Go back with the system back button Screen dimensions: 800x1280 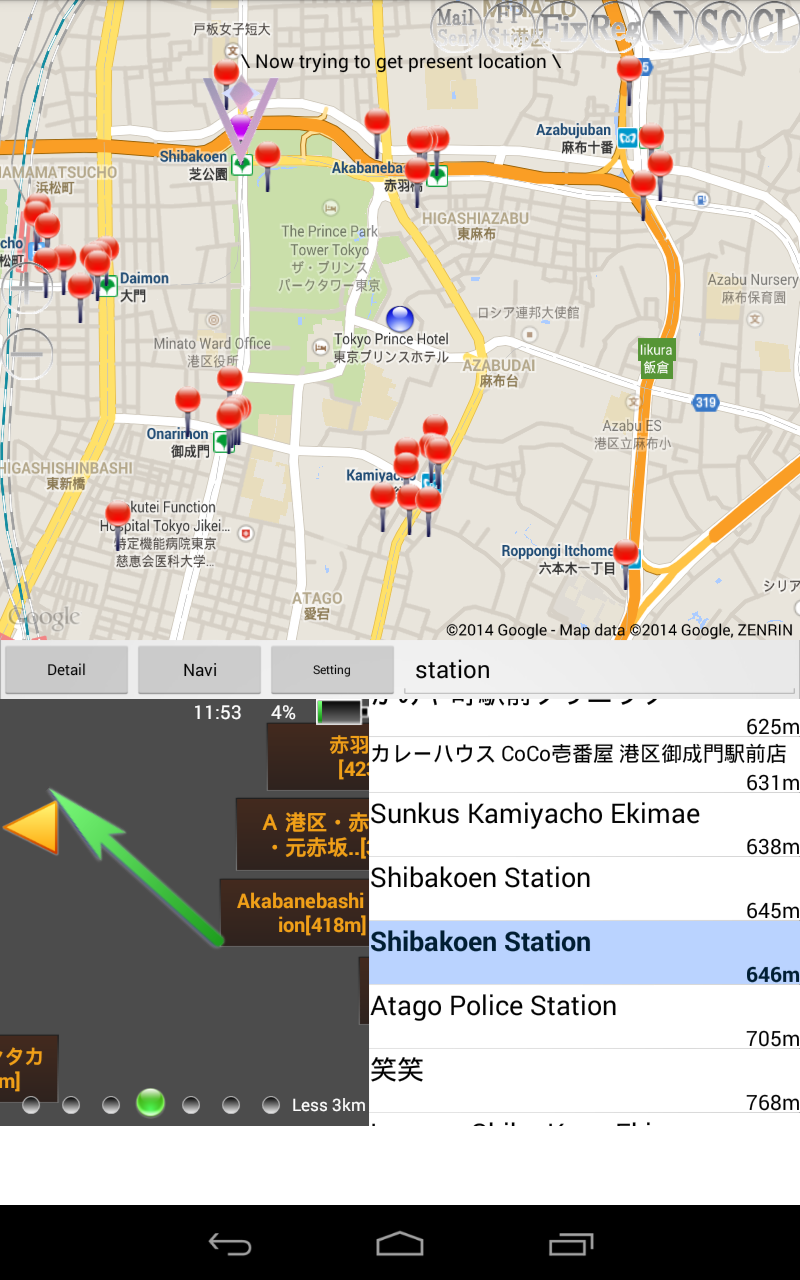click(x=229, y=1243)
